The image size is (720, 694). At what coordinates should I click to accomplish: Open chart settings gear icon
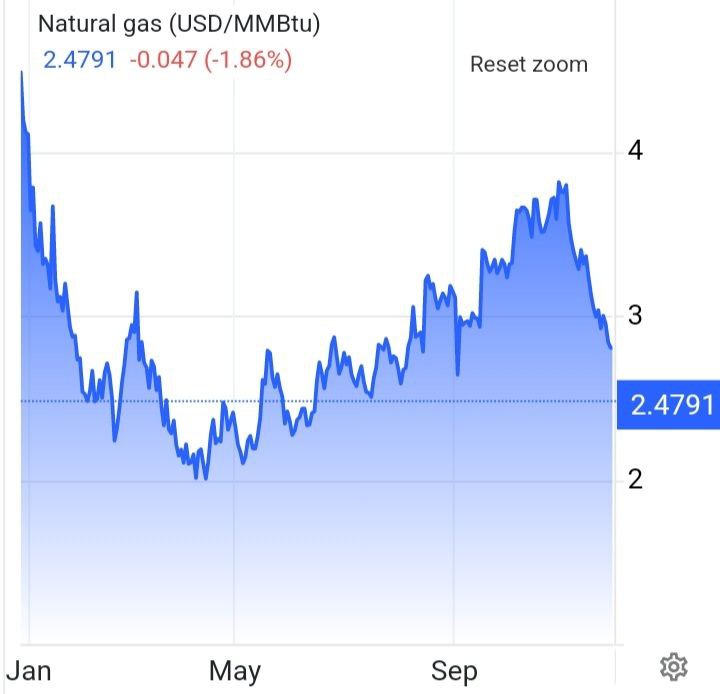pos(674,667)
